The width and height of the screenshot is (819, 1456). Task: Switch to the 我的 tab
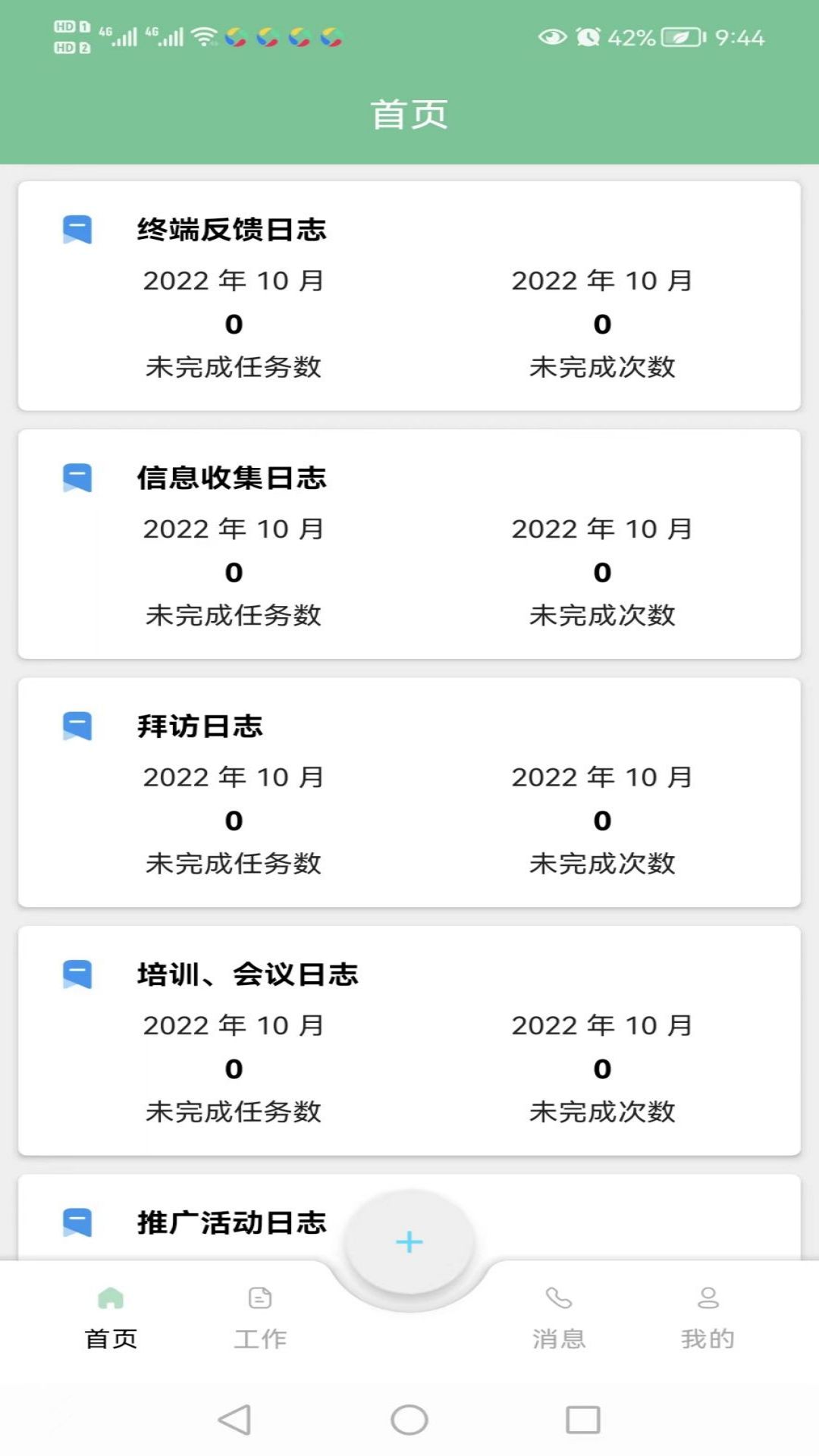[708, 1317]
